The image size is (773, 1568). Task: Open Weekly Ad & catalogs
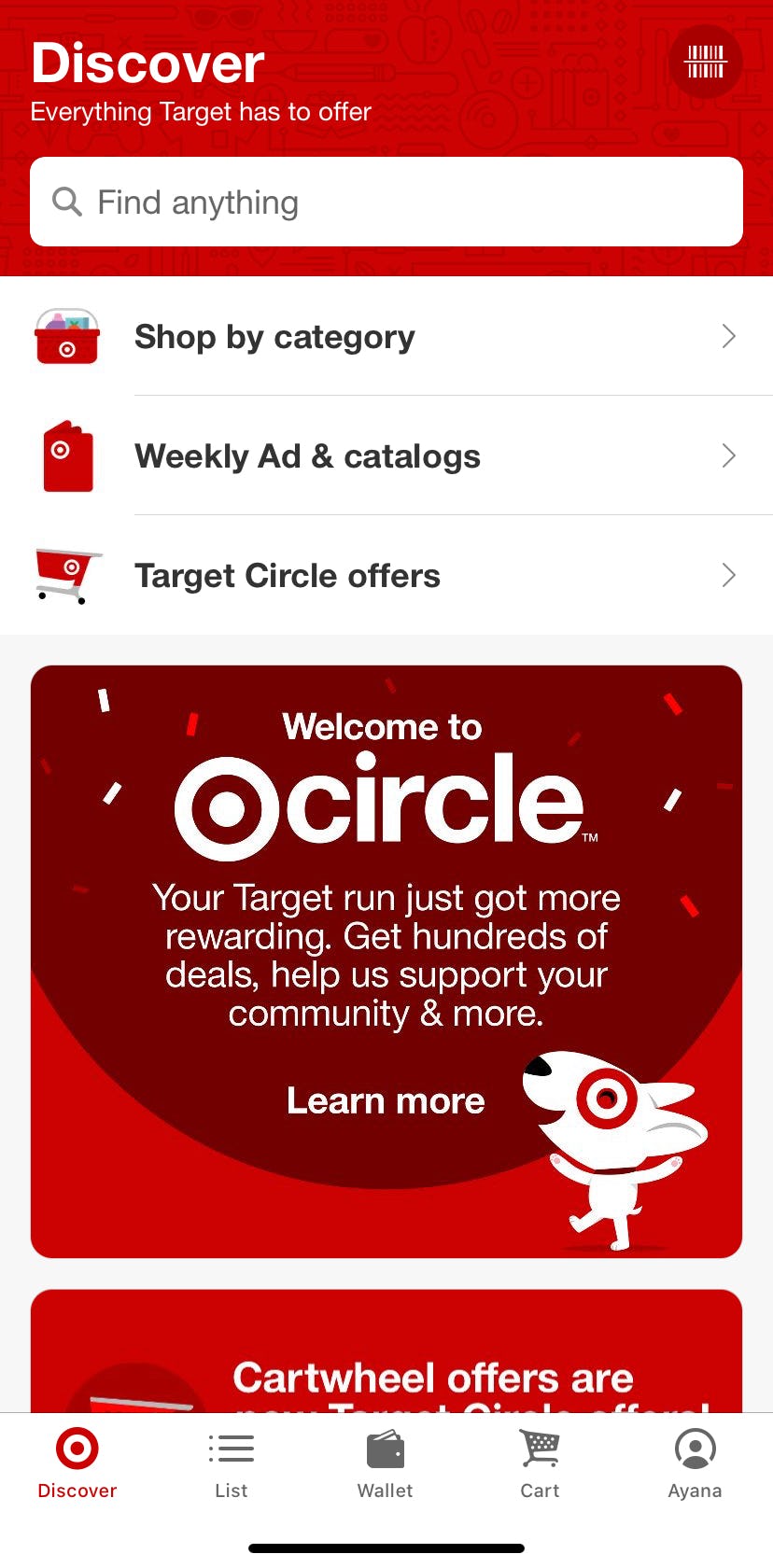308,455
